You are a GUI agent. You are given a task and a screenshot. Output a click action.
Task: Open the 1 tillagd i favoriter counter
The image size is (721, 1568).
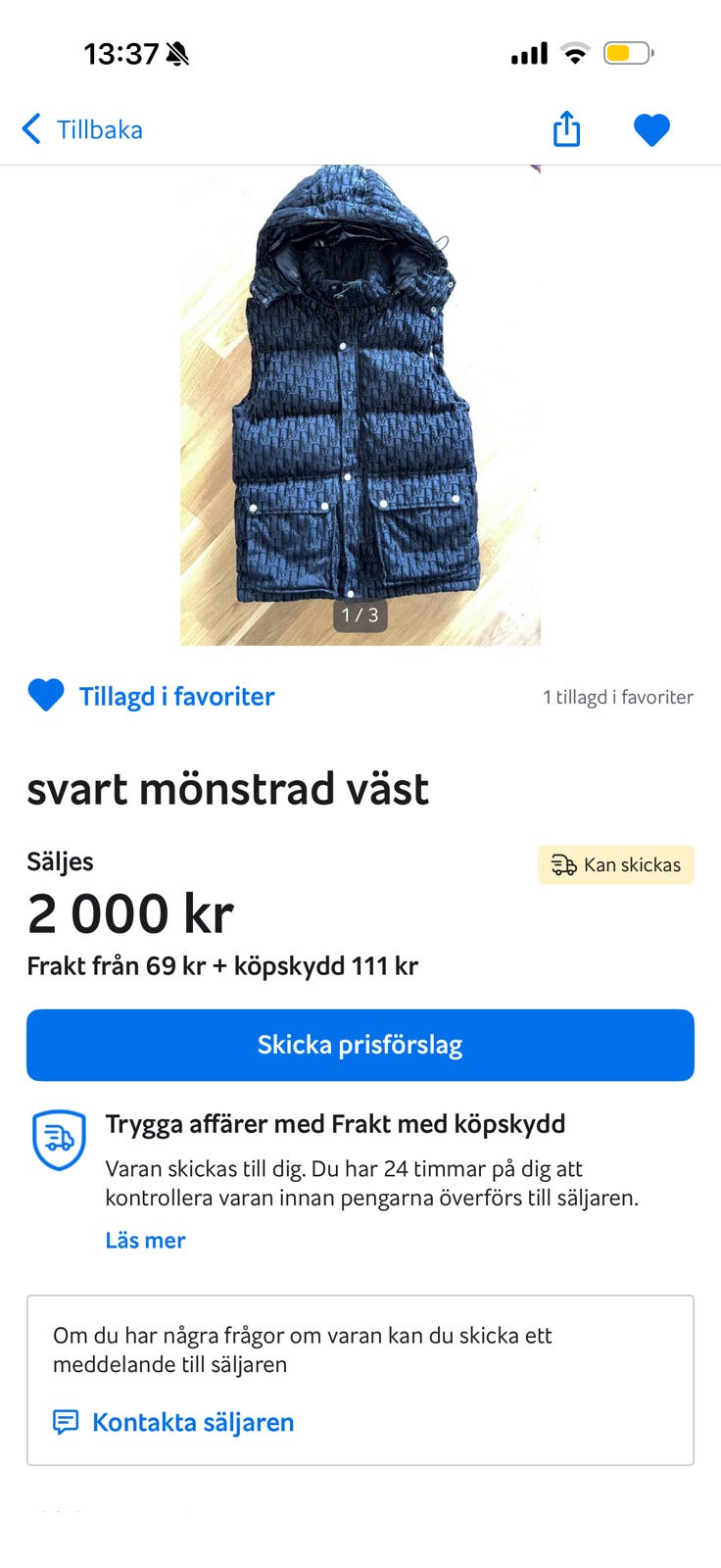point(618,697)
